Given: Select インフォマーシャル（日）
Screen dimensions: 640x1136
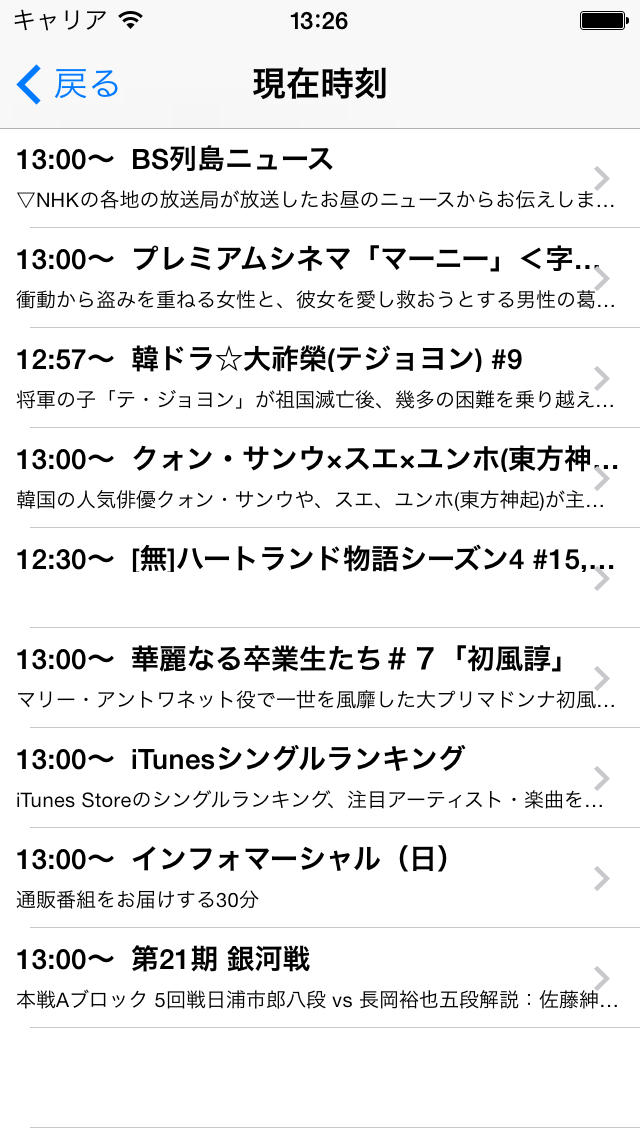Looking at the screenshot, I should [320, 878].
